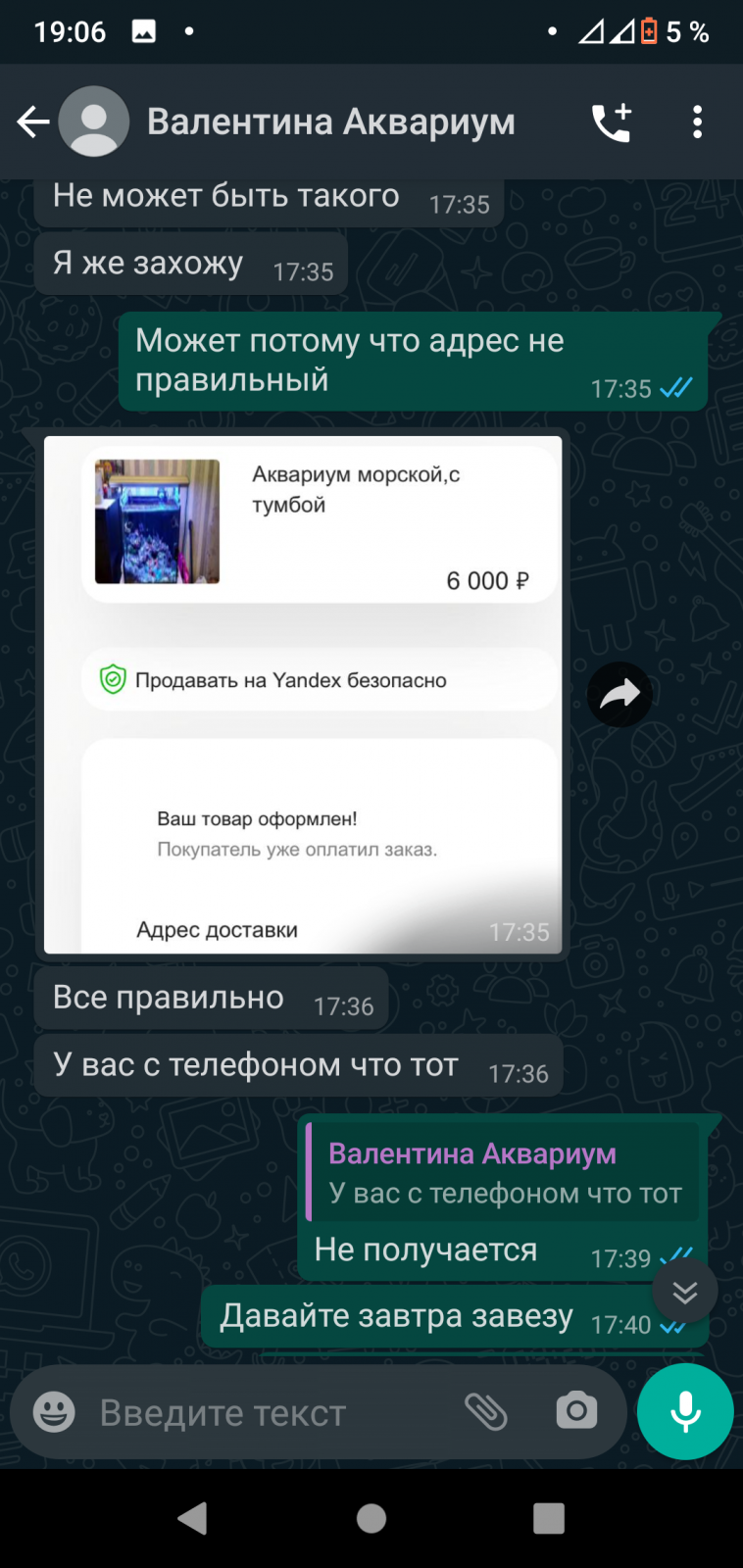
Task: Open the camera from the message bar
Action: click(576, 1411)
